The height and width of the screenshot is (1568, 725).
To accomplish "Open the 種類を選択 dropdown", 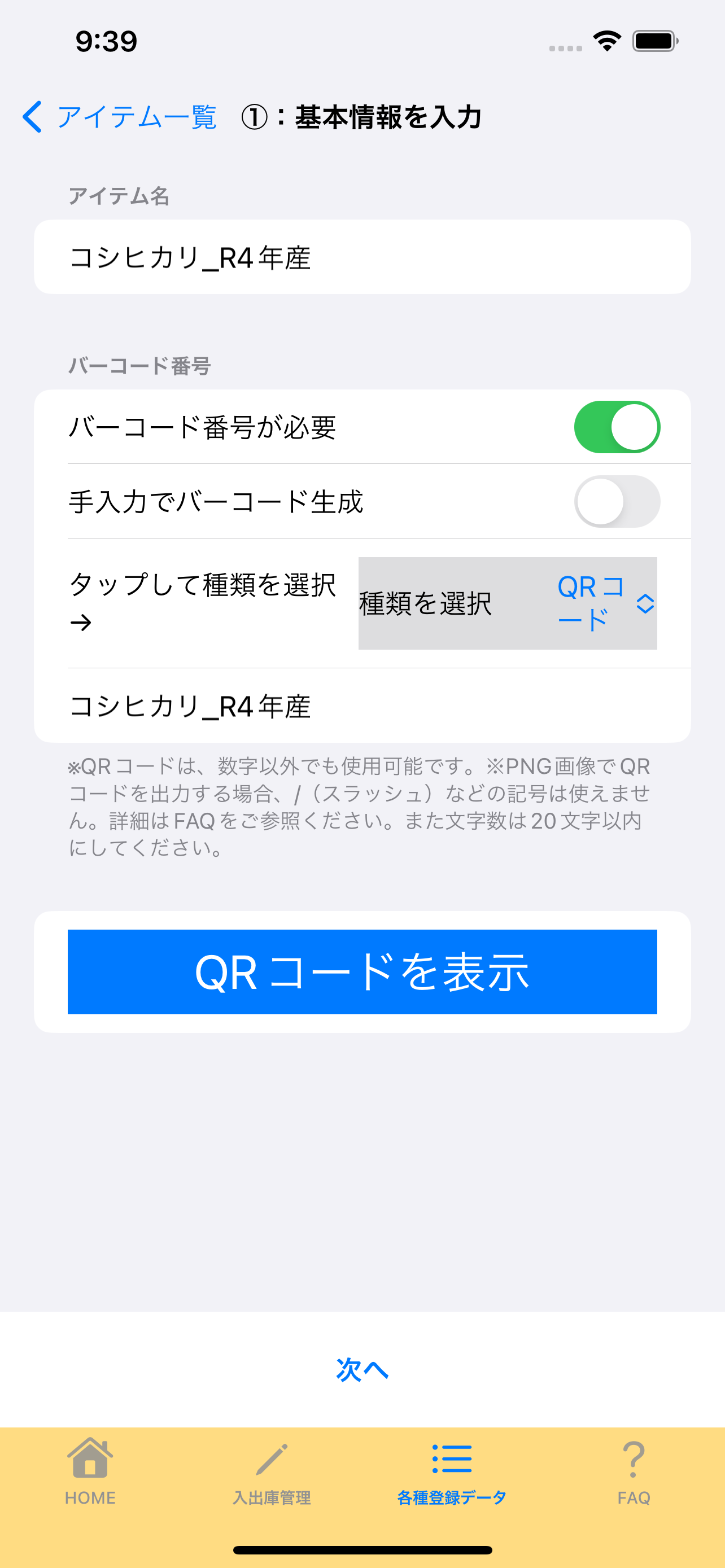I will pyautogui.click(x=508, y=603).
